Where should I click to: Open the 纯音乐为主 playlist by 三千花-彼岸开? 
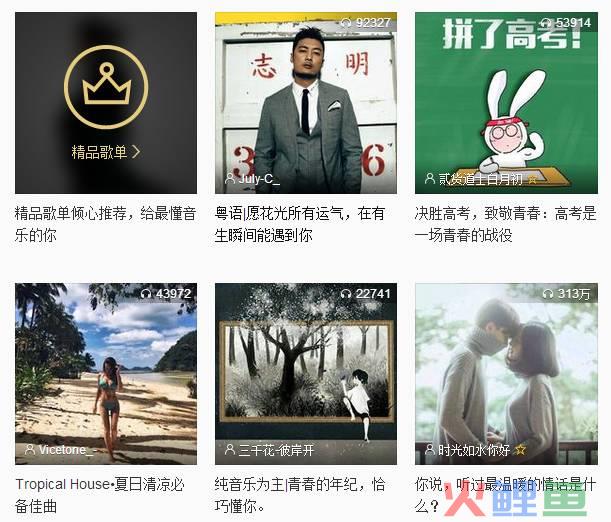coord(306,374)
